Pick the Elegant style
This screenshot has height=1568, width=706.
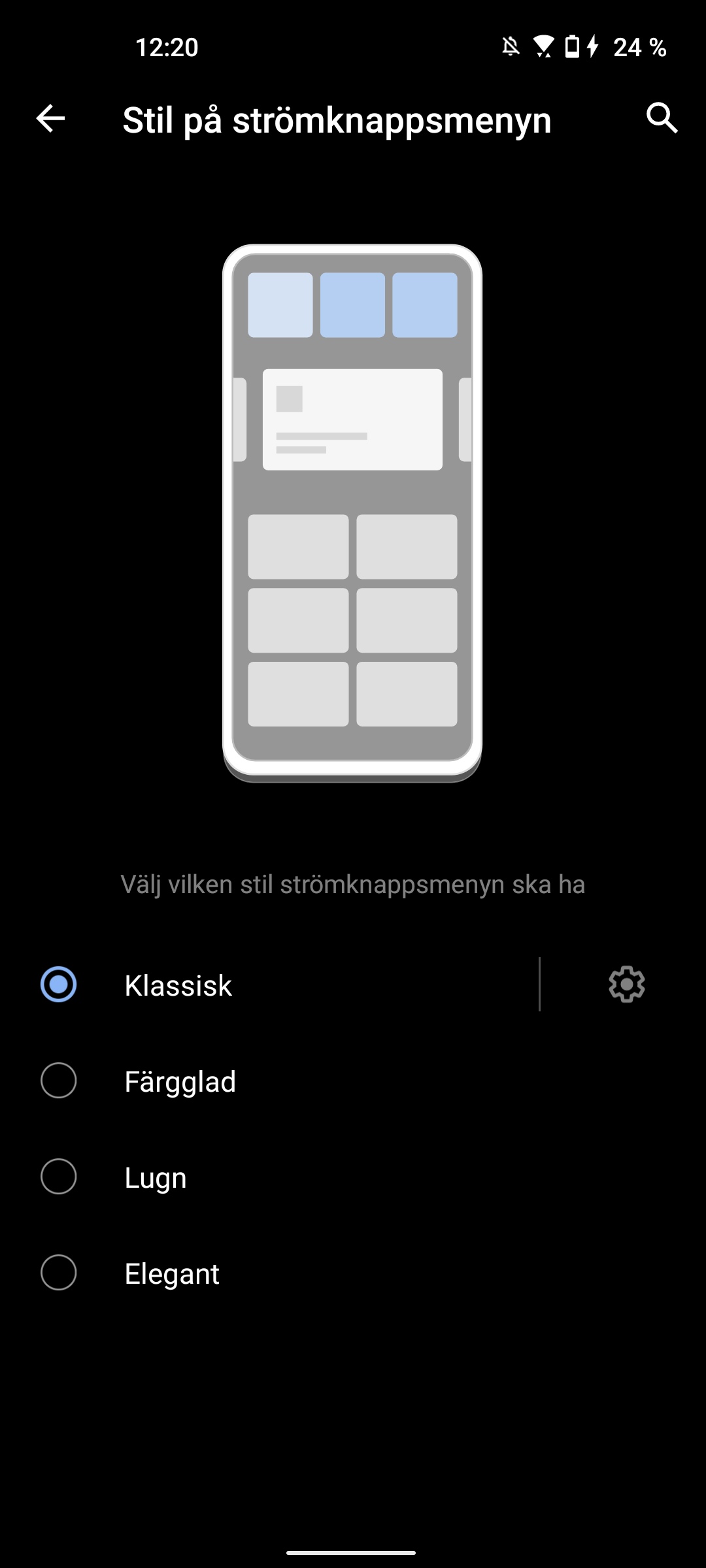coord(353,1273)
